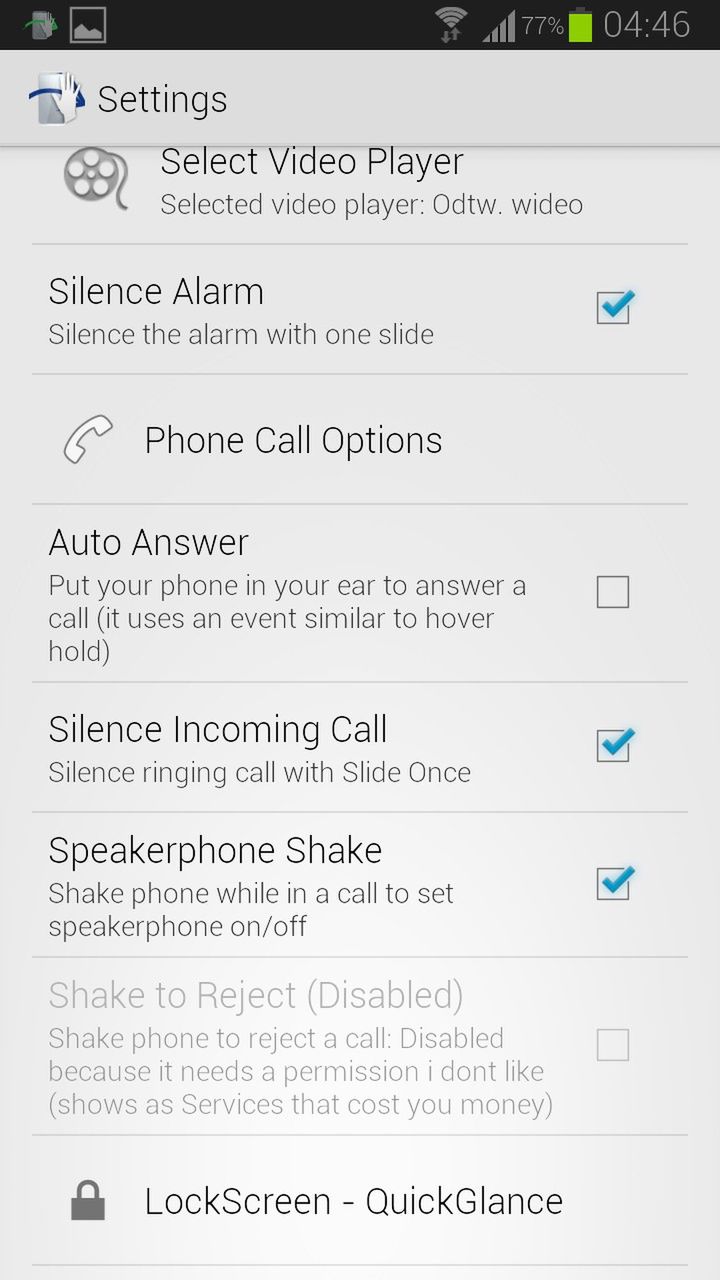
Task: Uncheck the Silence Alarm checkbox
Action: (x=613, y=308)
